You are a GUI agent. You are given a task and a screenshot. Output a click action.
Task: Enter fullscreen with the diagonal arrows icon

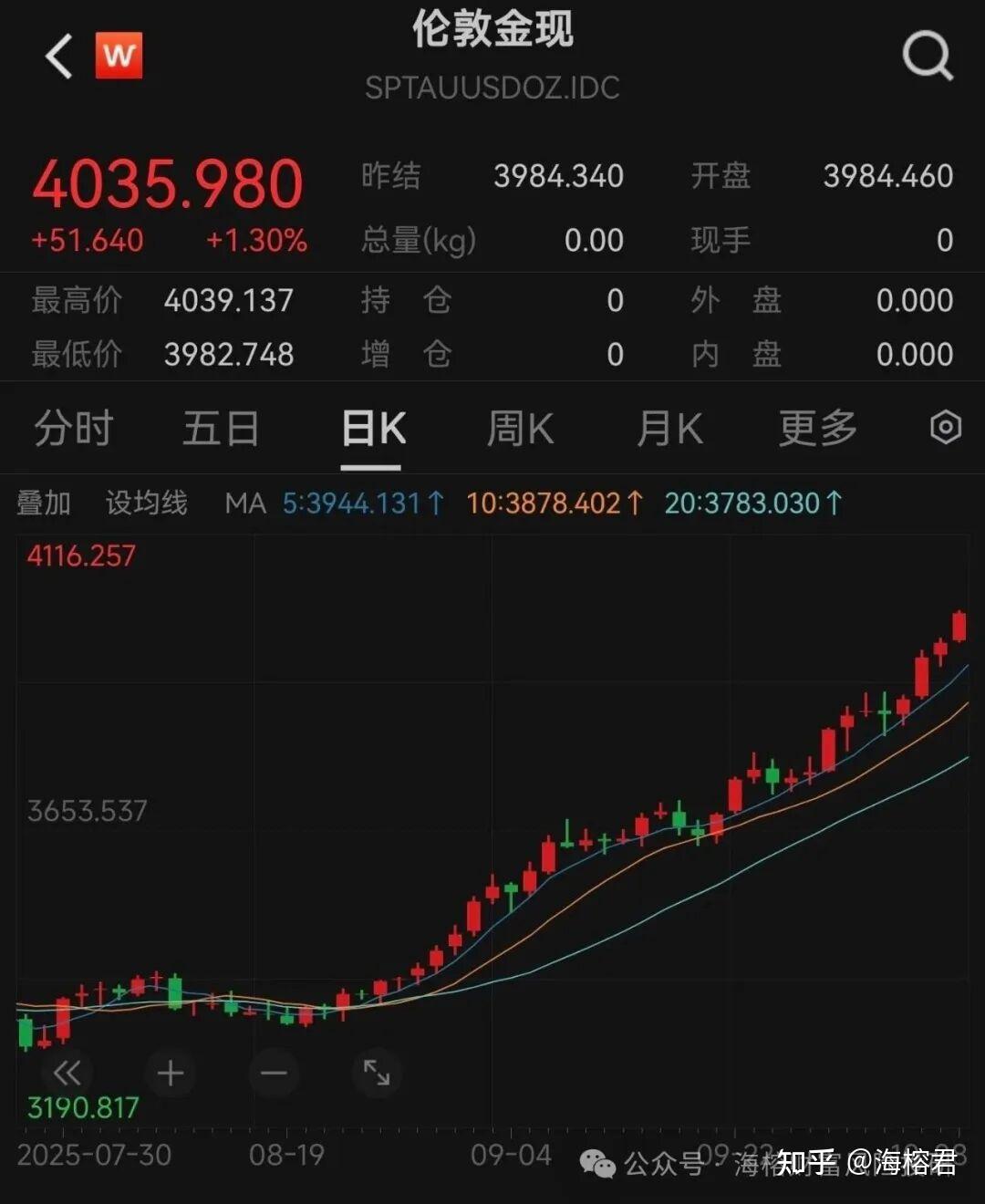click(x=376, y=1074)
